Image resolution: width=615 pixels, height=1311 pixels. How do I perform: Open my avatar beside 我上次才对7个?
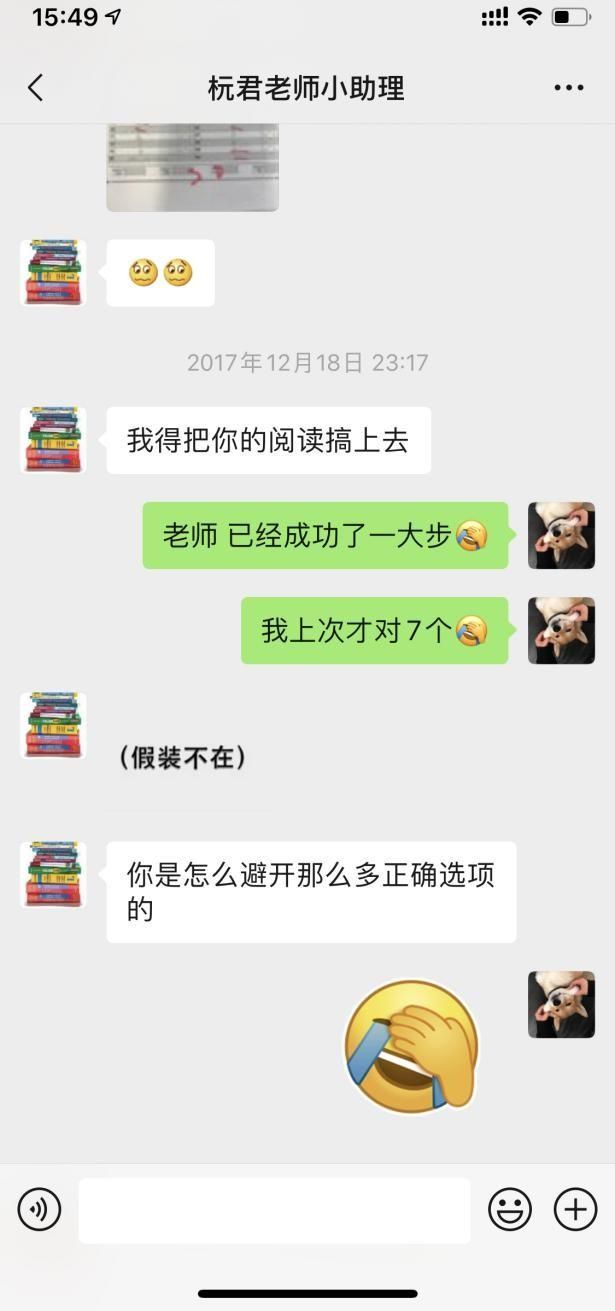pyautogui.click(x=561, y=631)
